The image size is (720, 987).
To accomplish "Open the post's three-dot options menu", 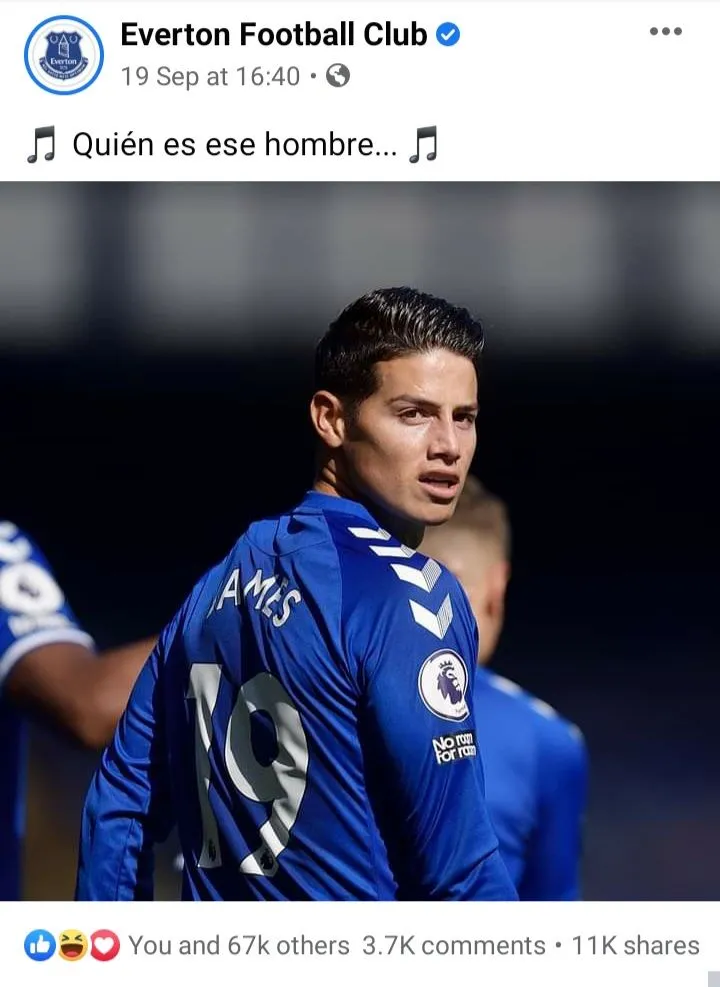I will tap(665, 31).
